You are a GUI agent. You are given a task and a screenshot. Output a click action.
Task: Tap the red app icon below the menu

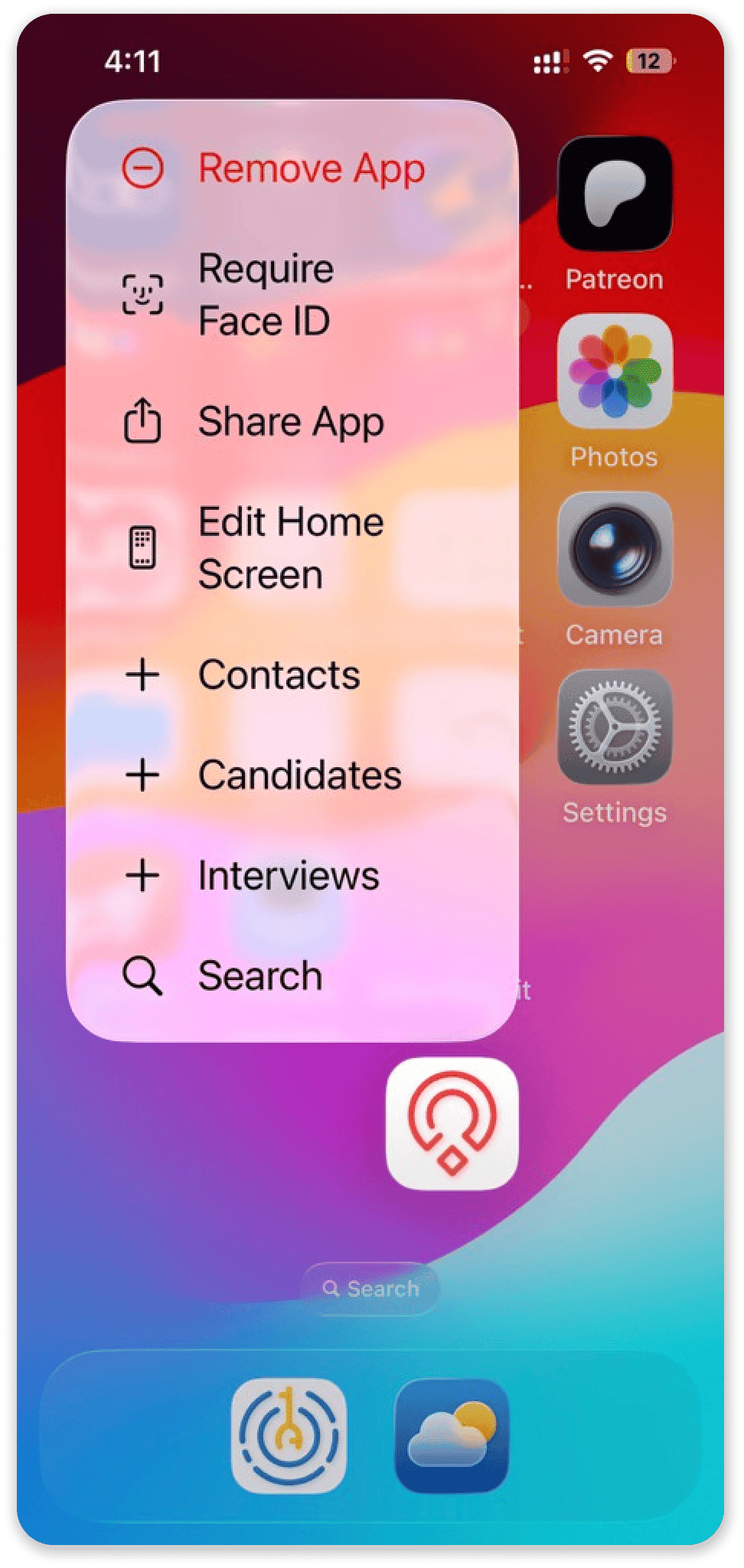(x=452, y=1124)
